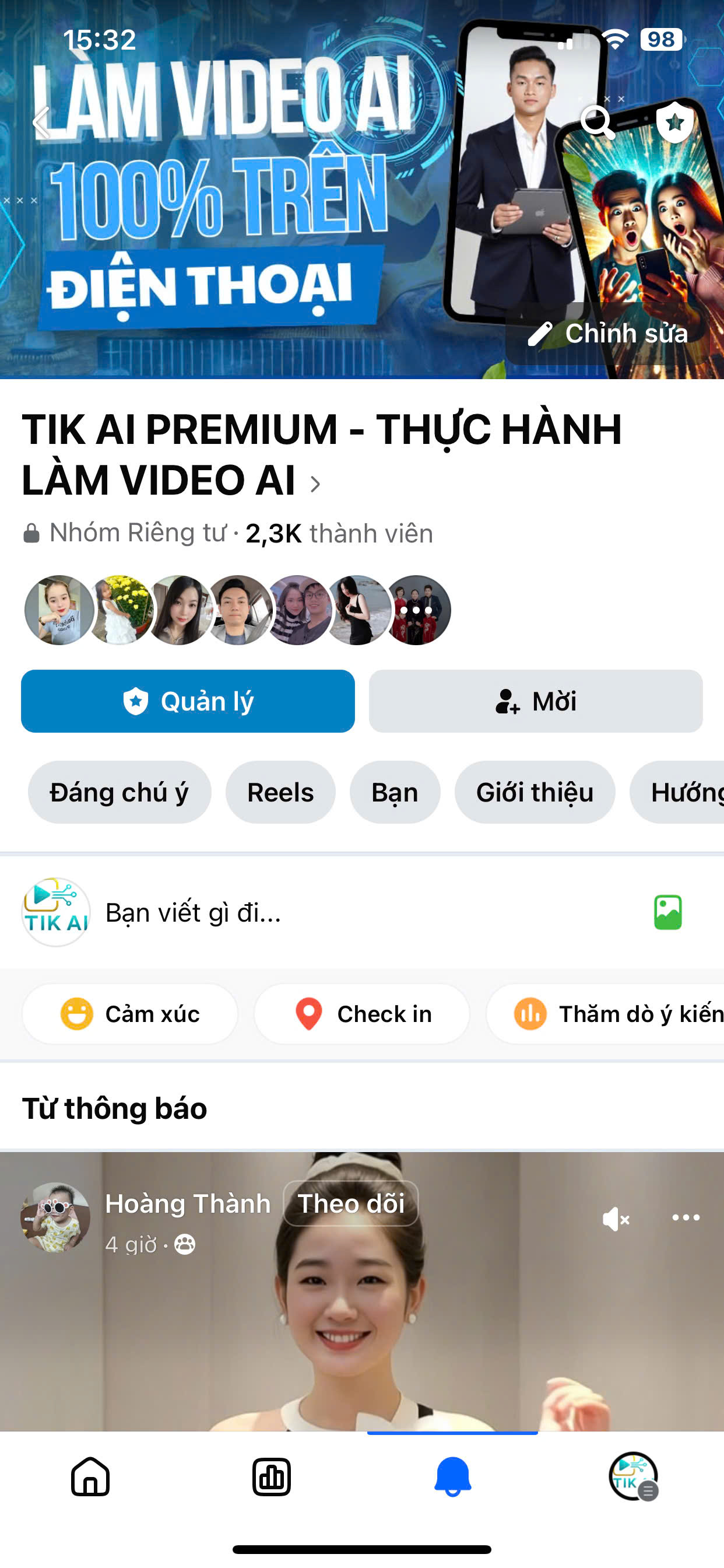Viewport: 724px width, 1568px height.
Task: Search within the group
Action: point(598,122)
